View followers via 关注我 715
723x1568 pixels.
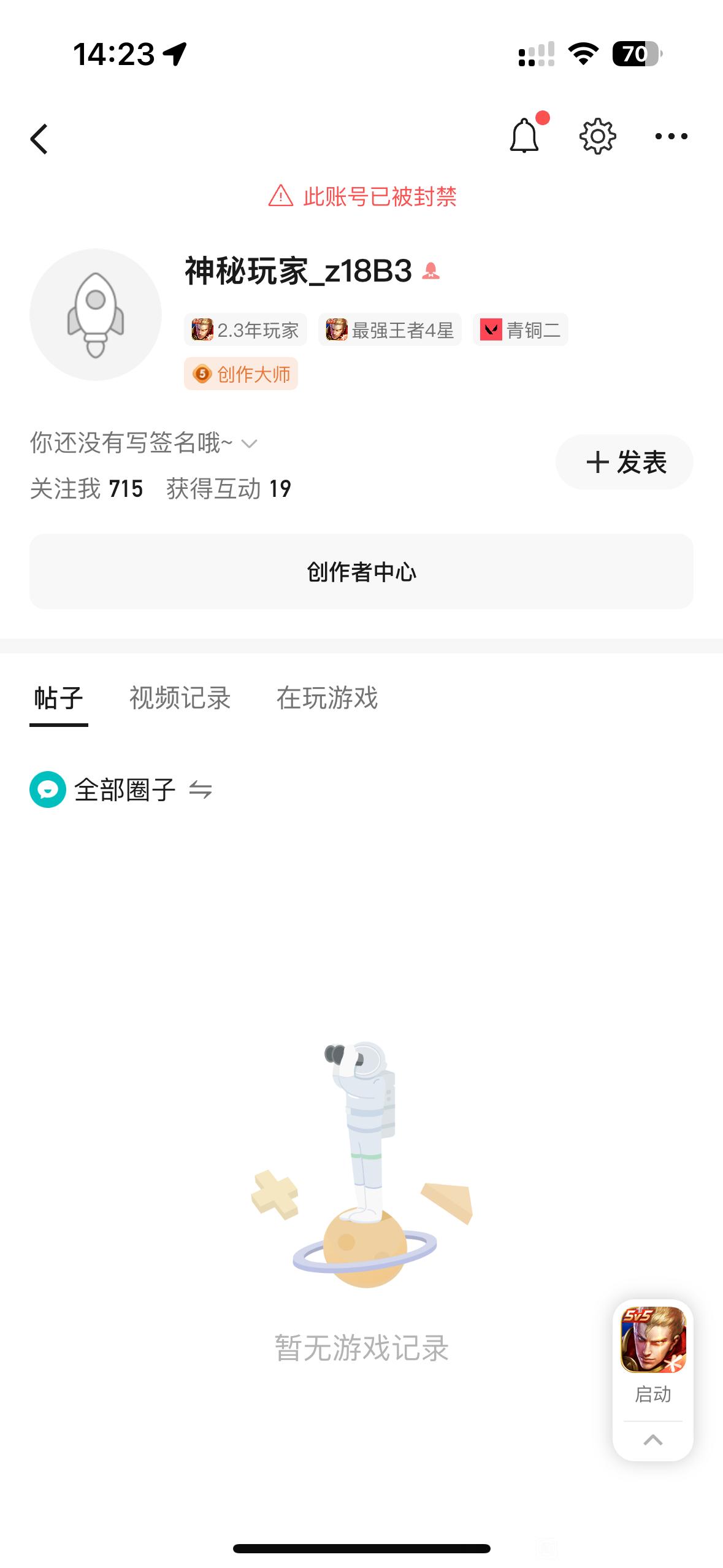pyautogui.click(x=86, y=489)
